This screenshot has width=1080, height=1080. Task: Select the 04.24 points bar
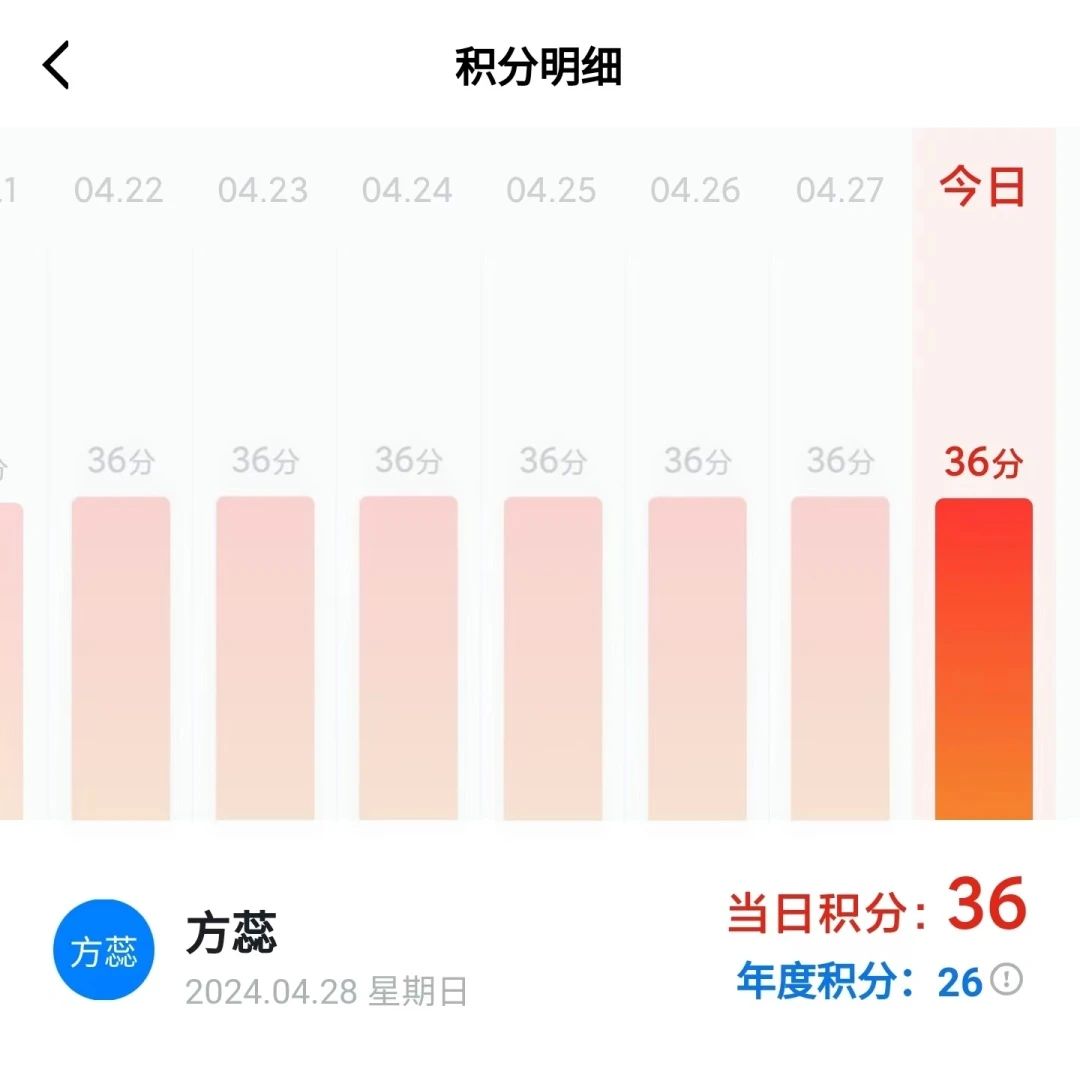click(x=408, y=658)
